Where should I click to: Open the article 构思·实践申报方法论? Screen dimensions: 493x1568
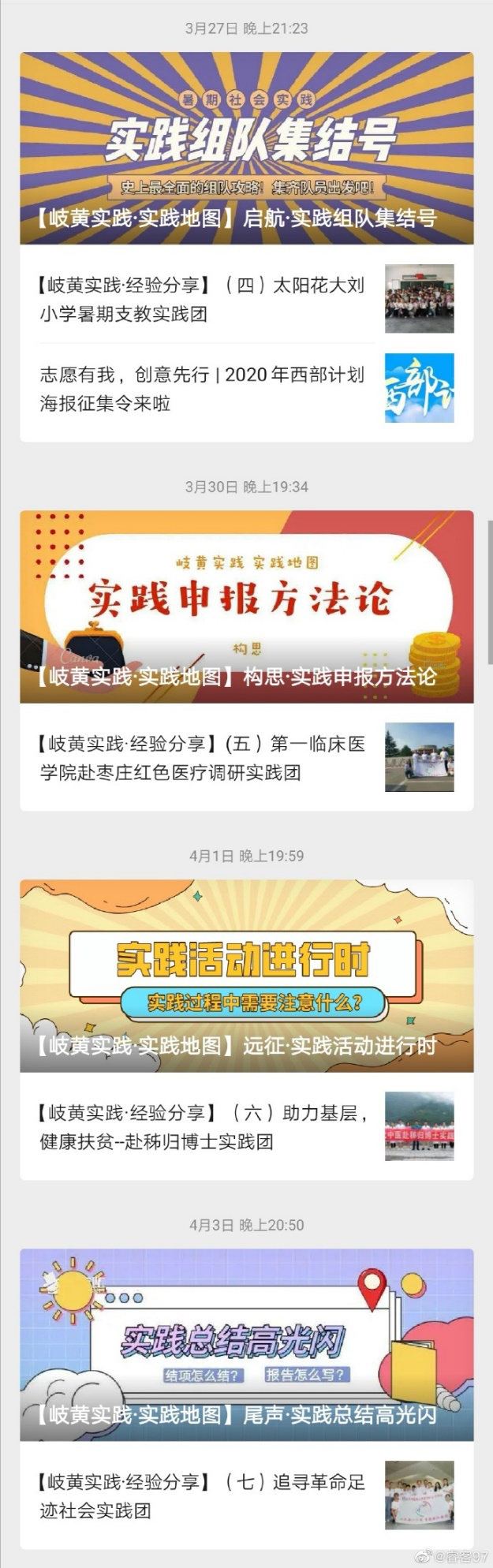coord(246,607)
